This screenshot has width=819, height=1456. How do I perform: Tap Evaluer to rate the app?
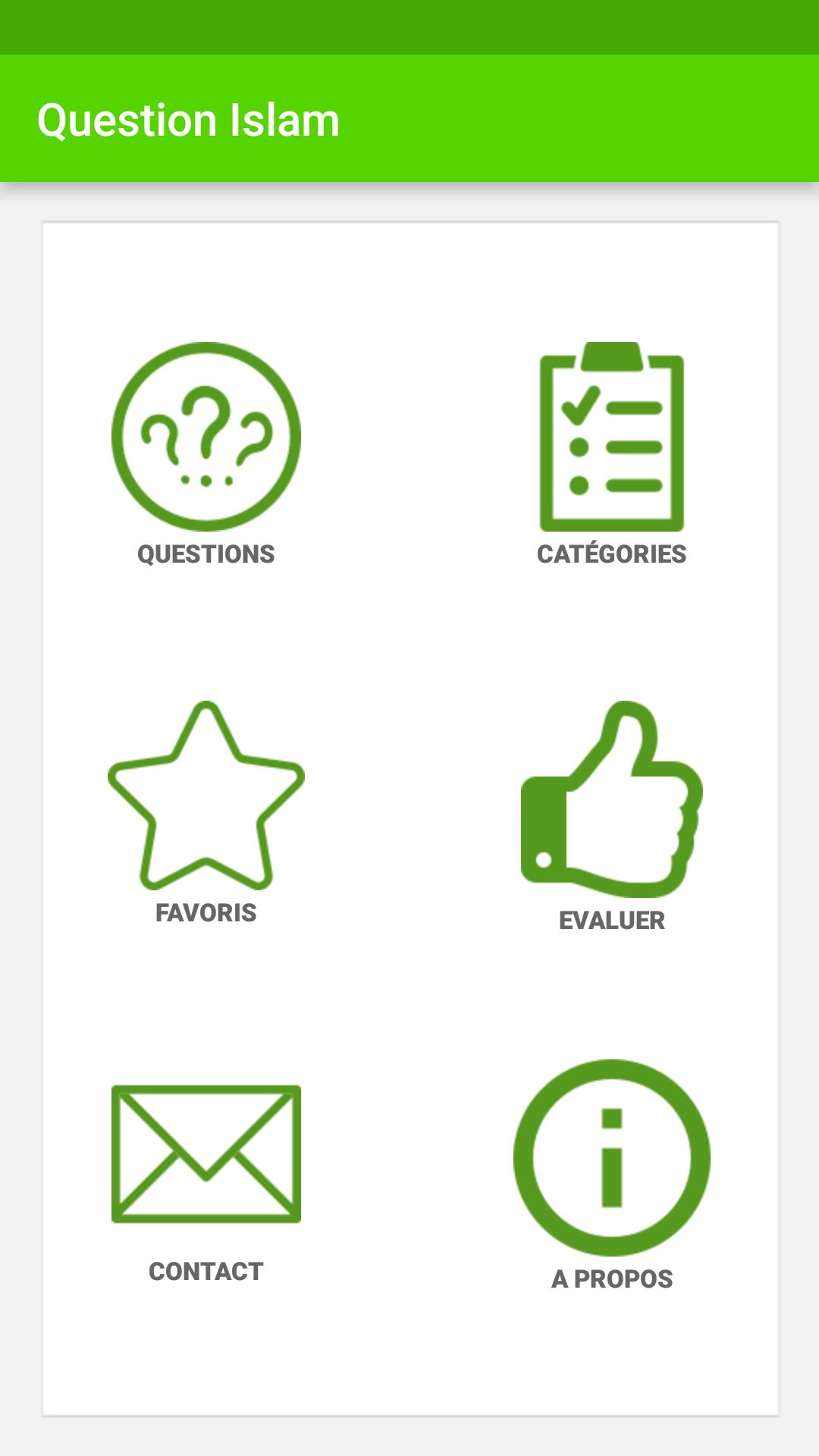pyautogui.click(x=611, y=800)
